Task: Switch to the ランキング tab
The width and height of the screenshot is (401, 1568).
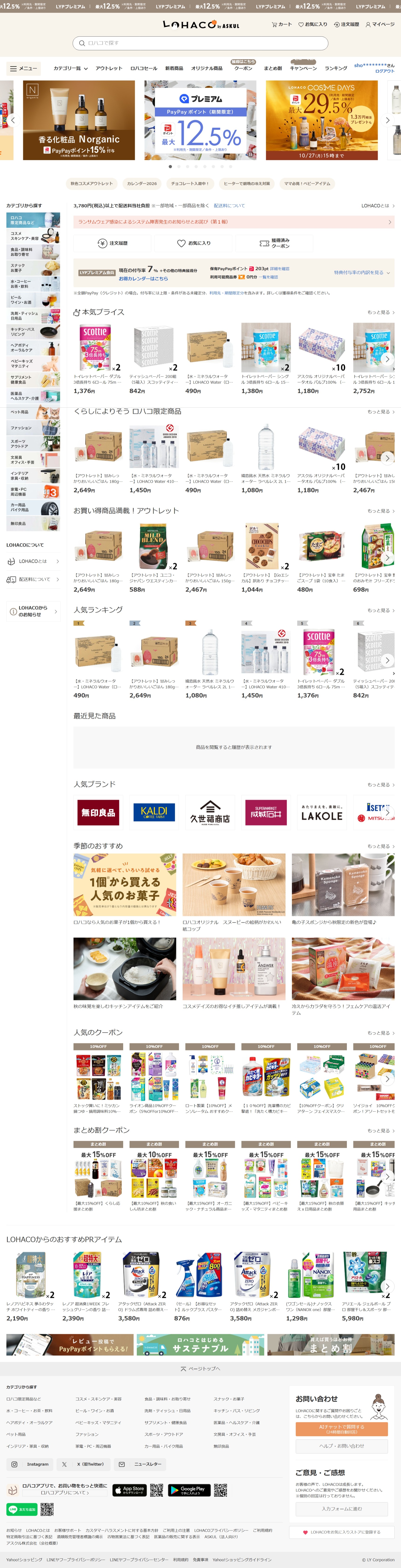Action: coord(335,68)
